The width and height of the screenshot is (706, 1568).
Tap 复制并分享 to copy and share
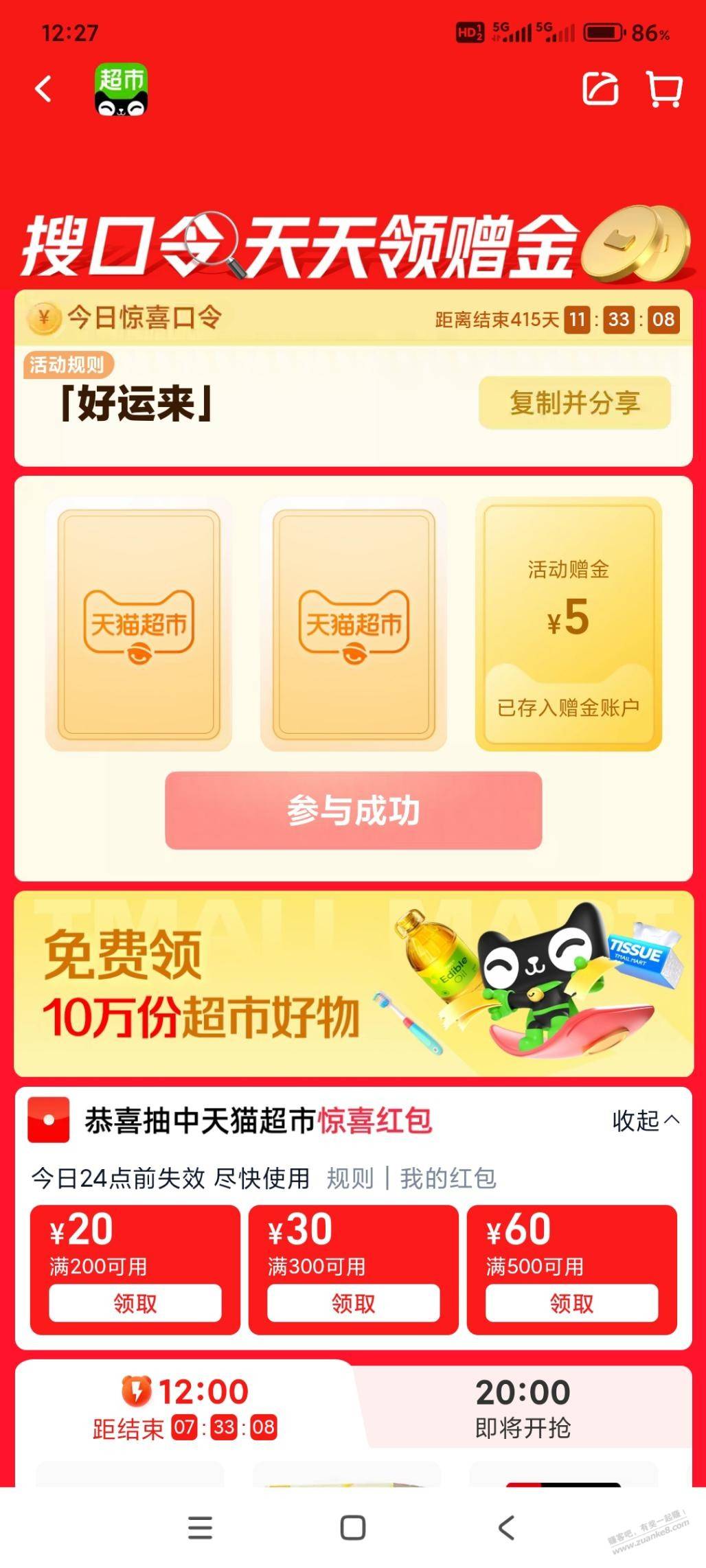[x=574, y=403]
